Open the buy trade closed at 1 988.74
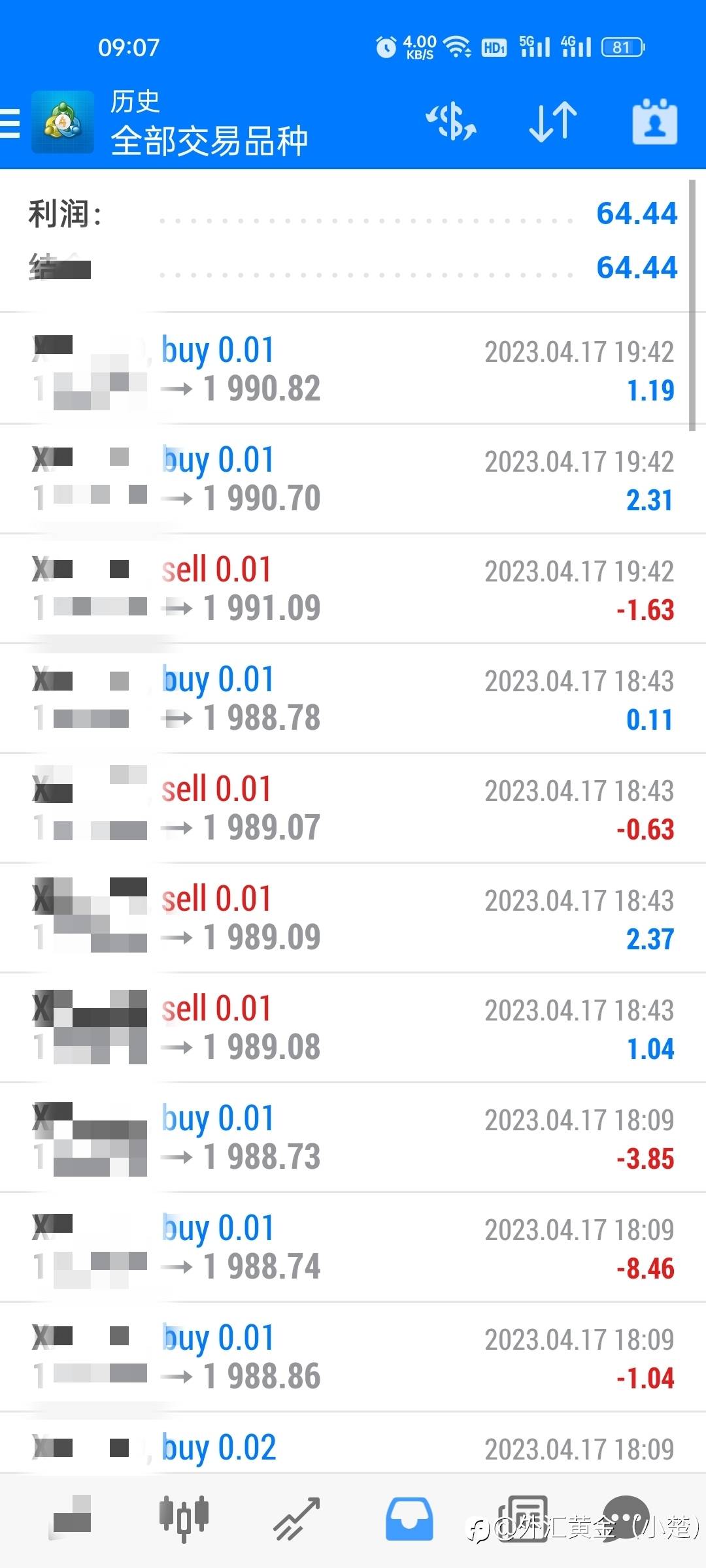706x1568 pixels. pyautogui.click(x=353, y=1247)
